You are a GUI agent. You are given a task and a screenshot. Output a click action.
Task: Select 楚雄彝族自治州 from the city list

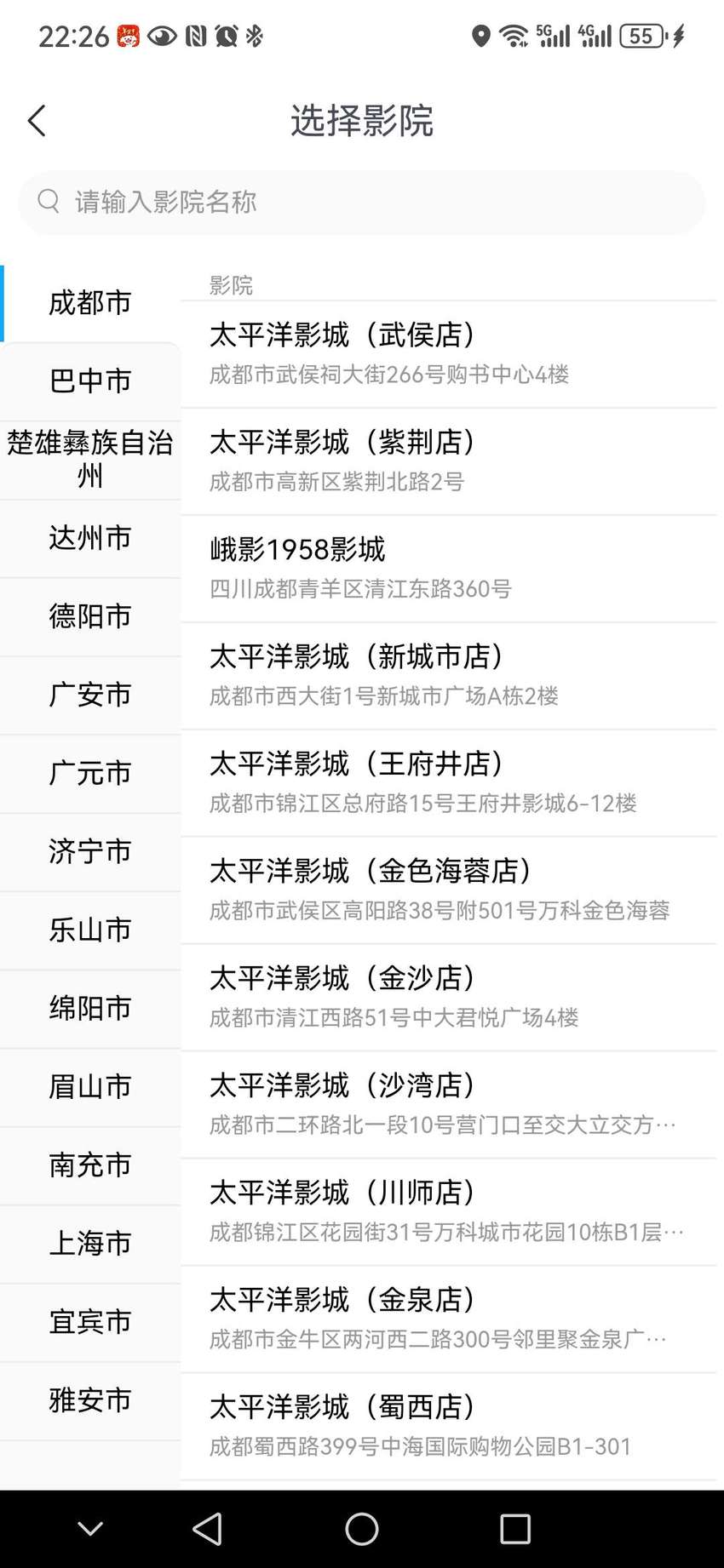(x=90, y=460)
